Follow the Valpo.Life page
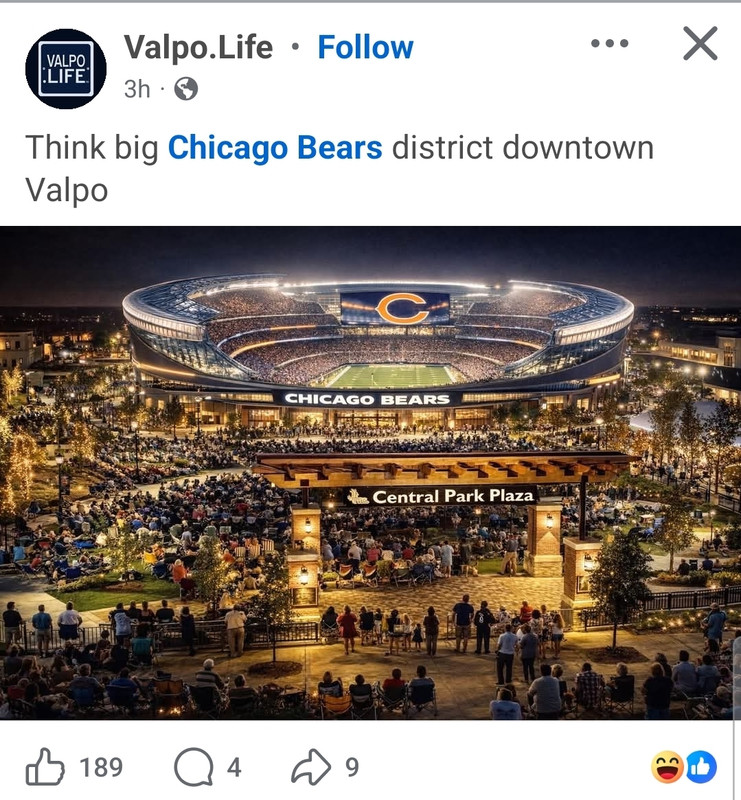 [x=365, y=47]
